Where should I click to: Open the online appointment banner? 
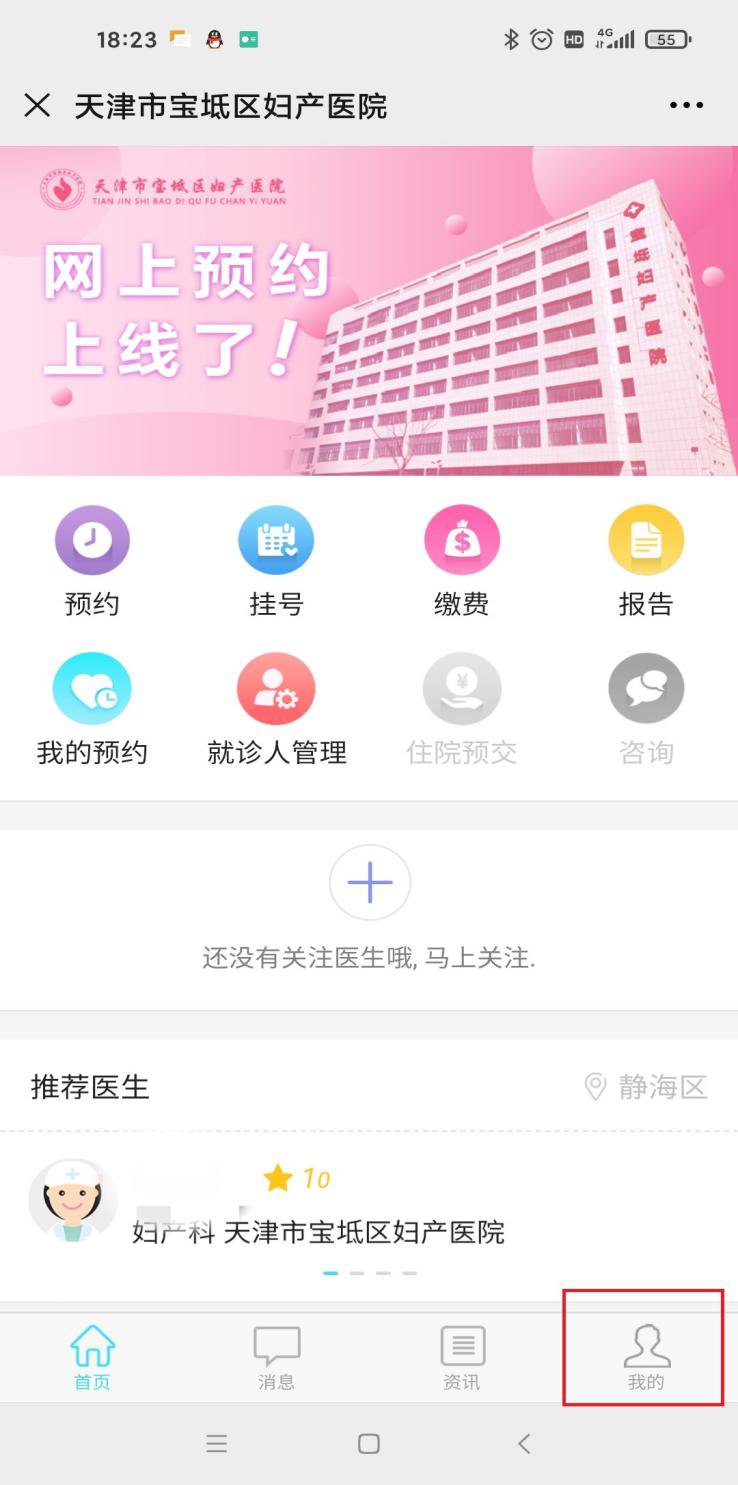369,311
